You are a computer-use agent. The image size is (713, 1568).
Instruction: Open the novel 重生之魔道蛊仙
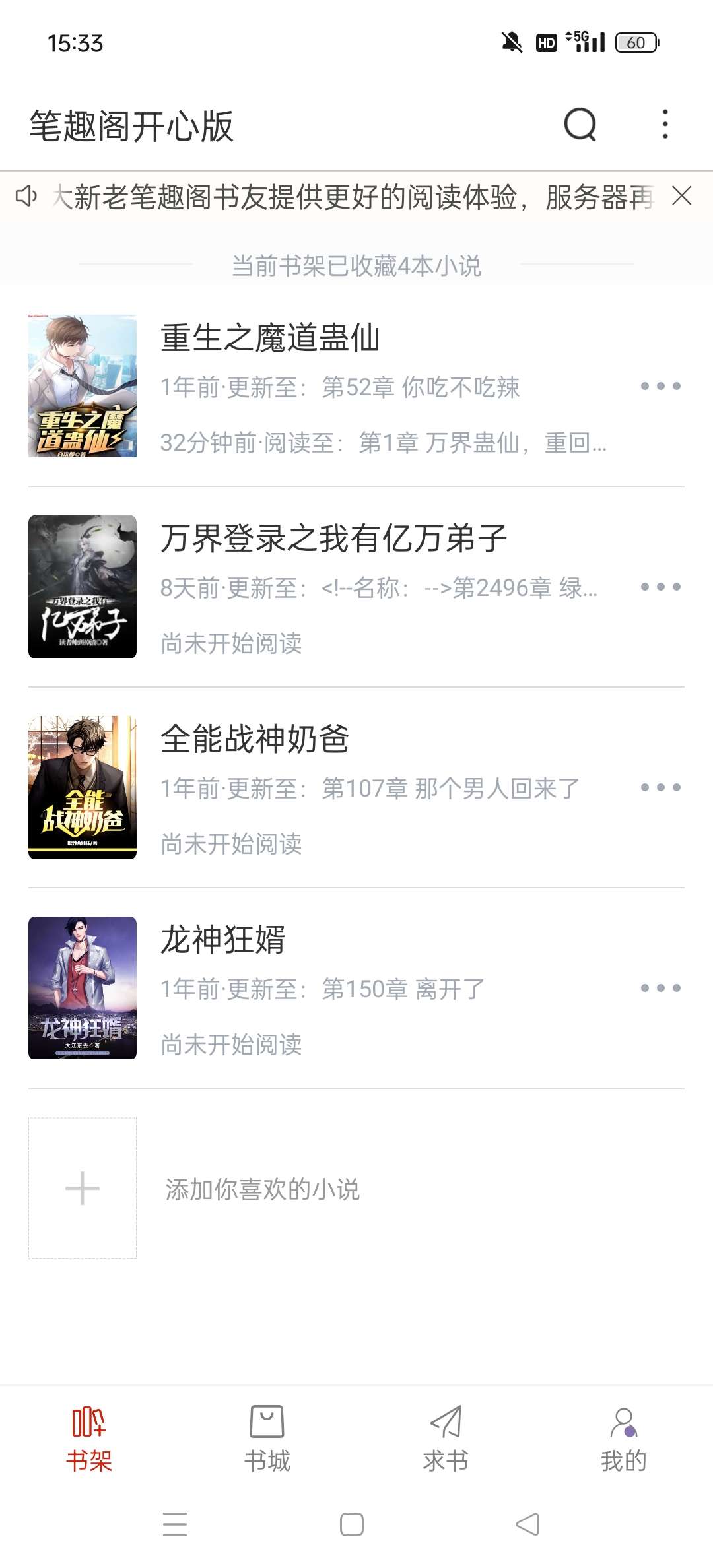(x=269, y=338)
